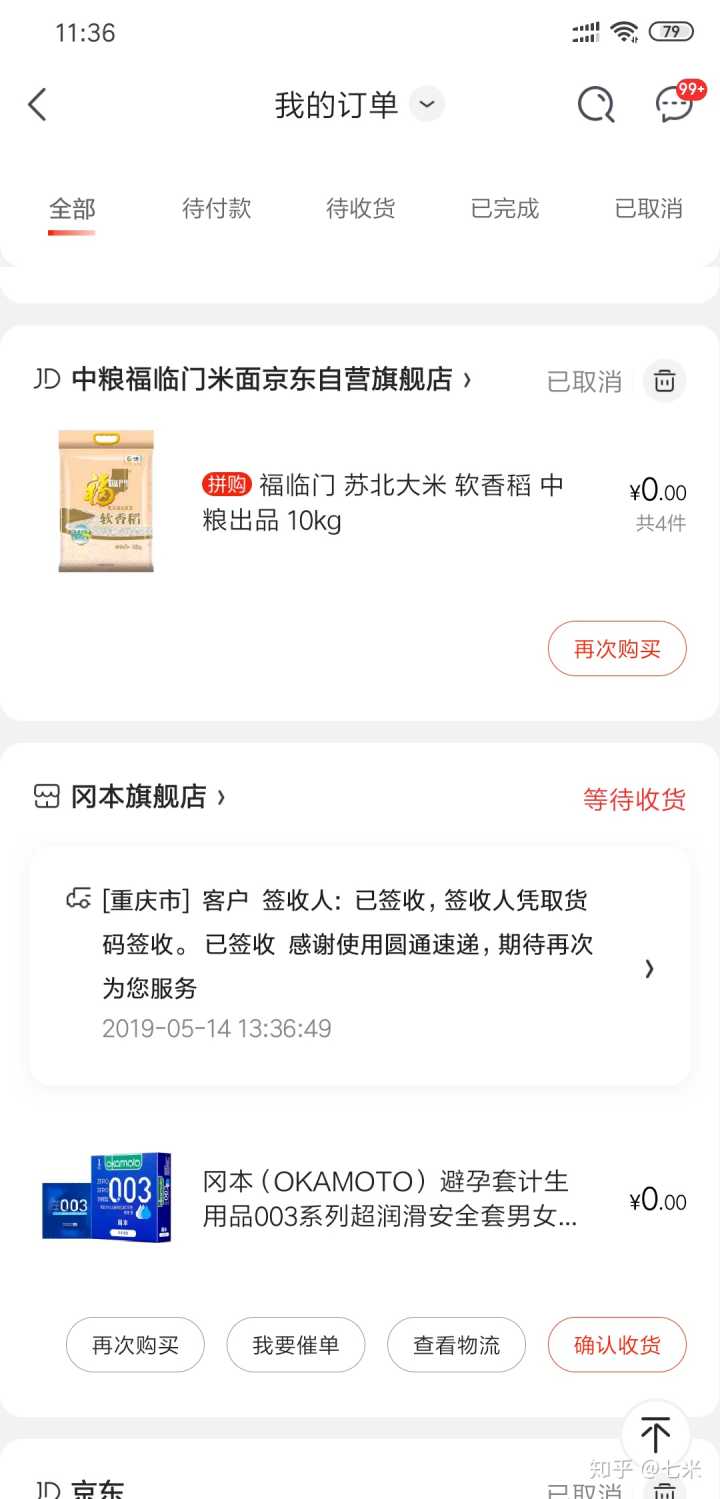The width and height of the screenshot is (720, 1499).
Task: Tap 查看物流 for the 冈本 order
Action: pos(456,1345)
